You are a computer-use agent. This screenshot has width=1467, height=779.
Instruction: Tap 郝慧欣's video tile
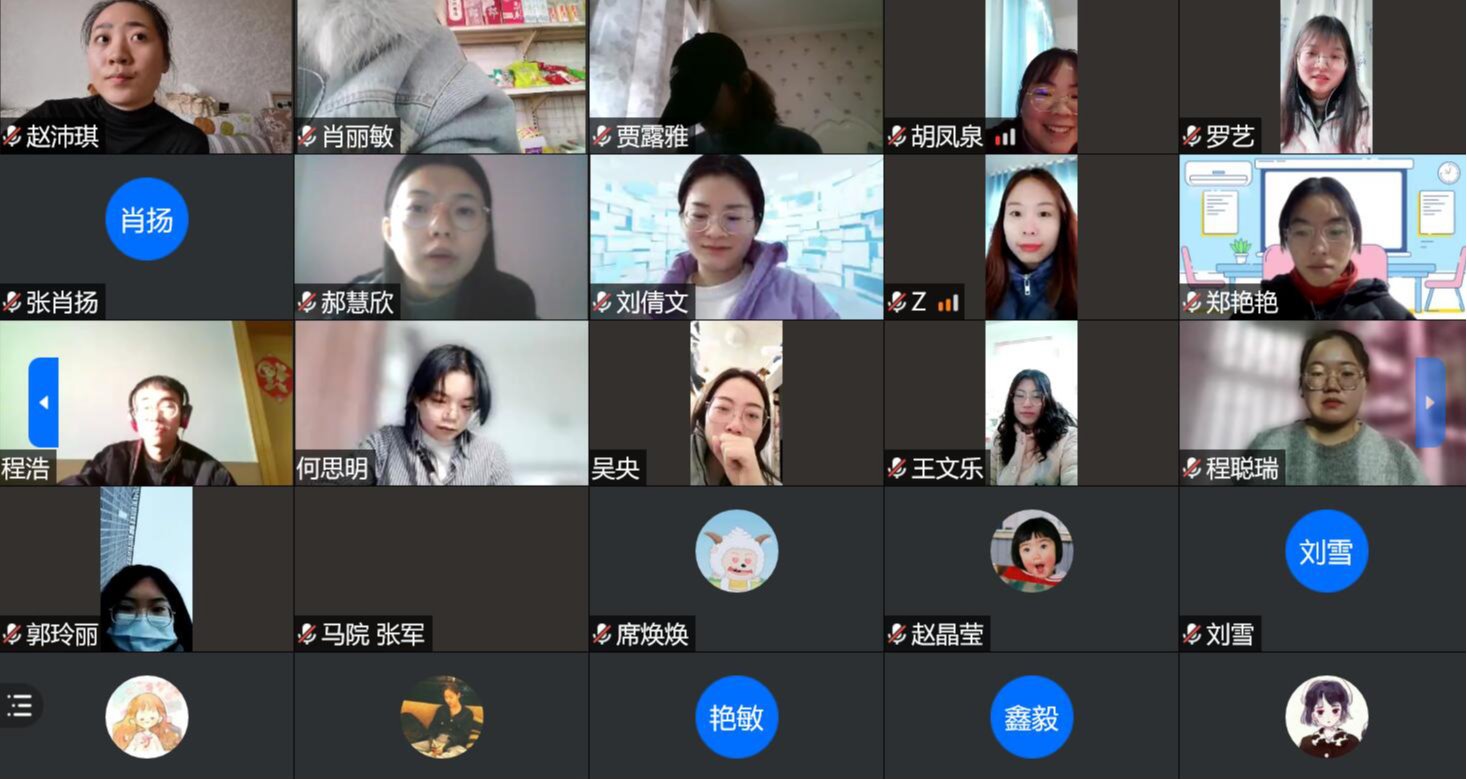pyautogui.click(x=440, y=236)
